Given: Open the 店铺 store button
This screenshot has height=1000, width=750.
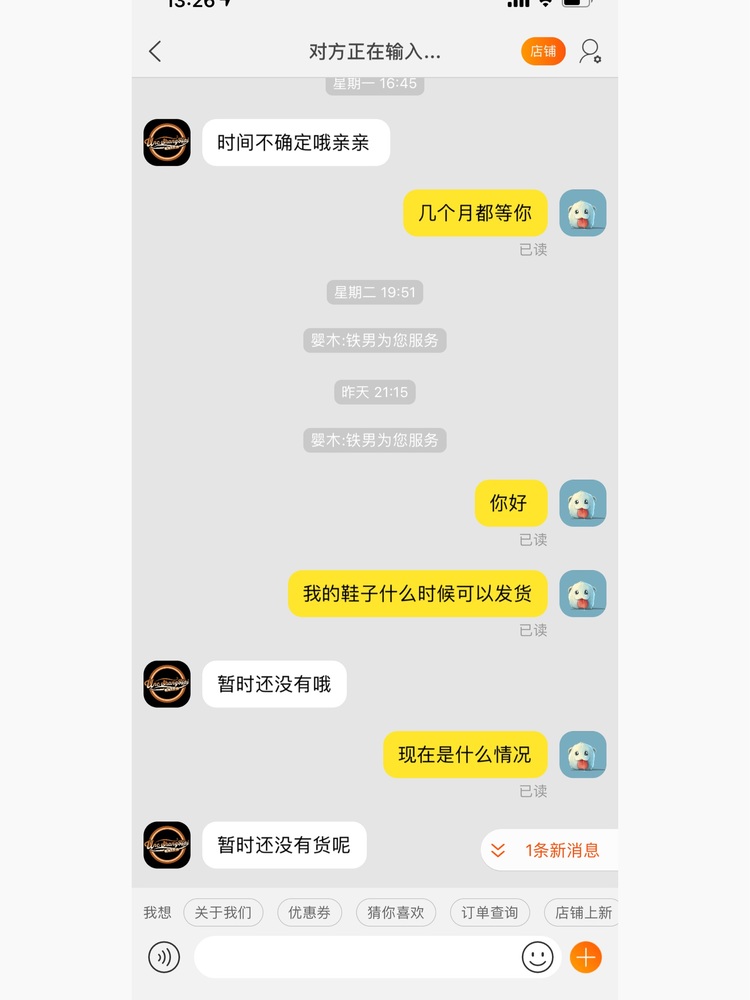Looking at the screenshot, I should click(543, 52).
